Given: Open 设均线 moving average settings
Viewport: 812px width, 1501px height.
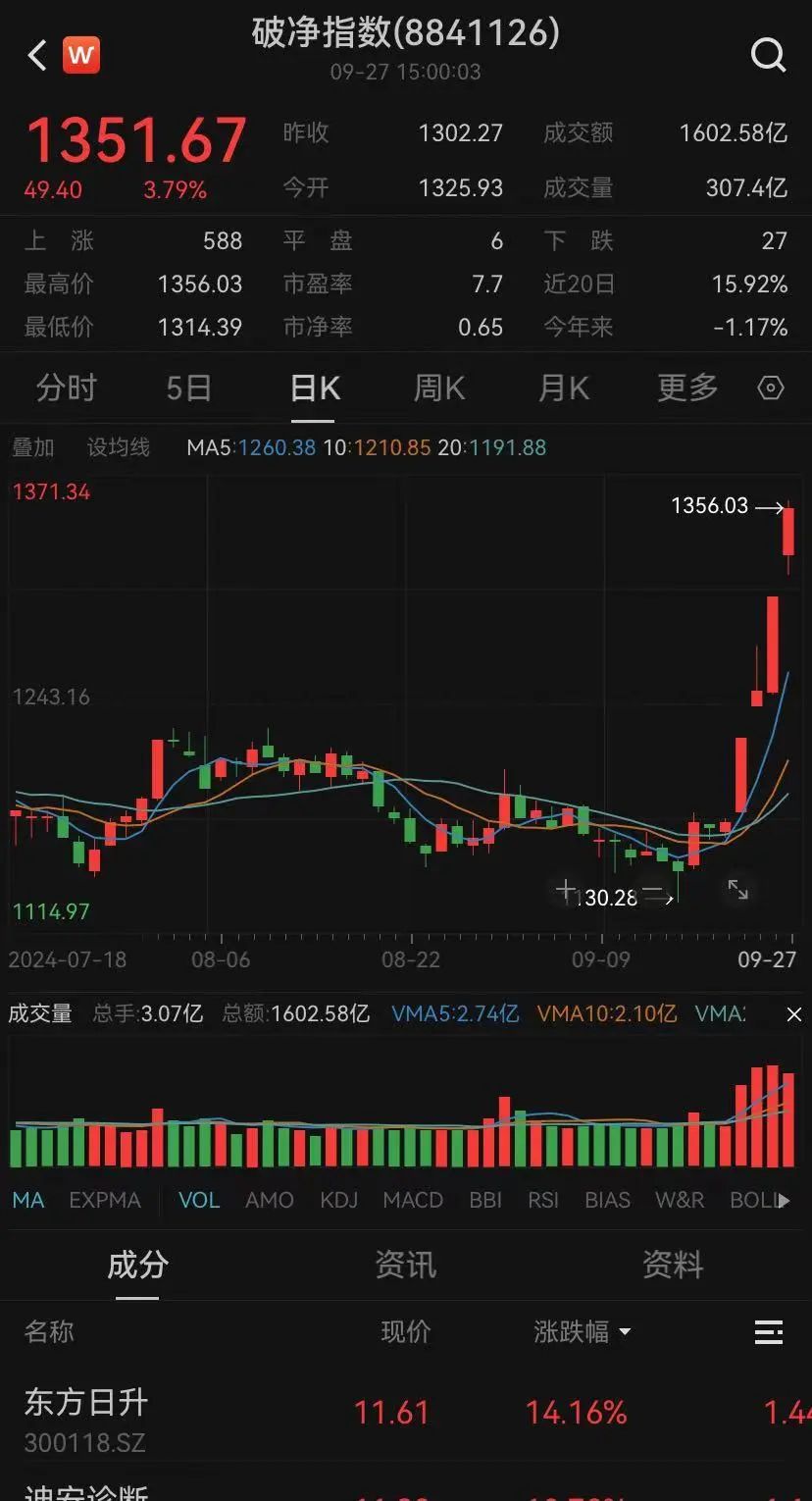Looking at the screenshot, I should coord(118,447).
